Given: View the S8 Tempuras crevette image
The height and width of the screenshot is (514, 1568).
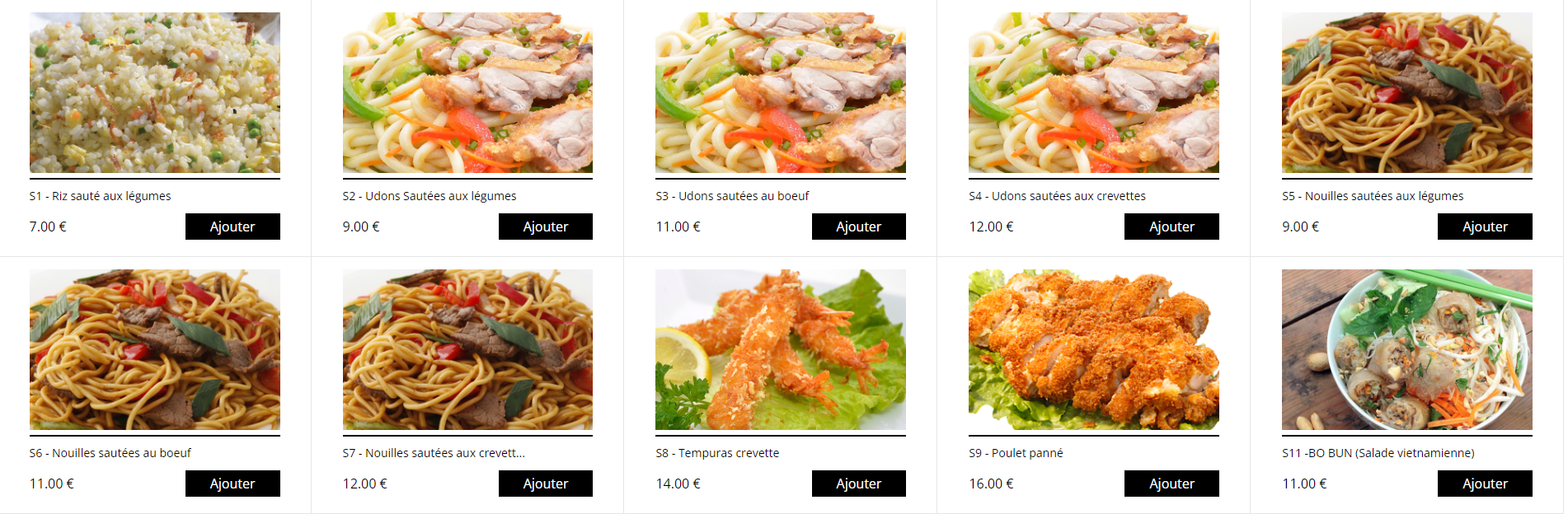Looking at the screenshot, I should 780,349.
